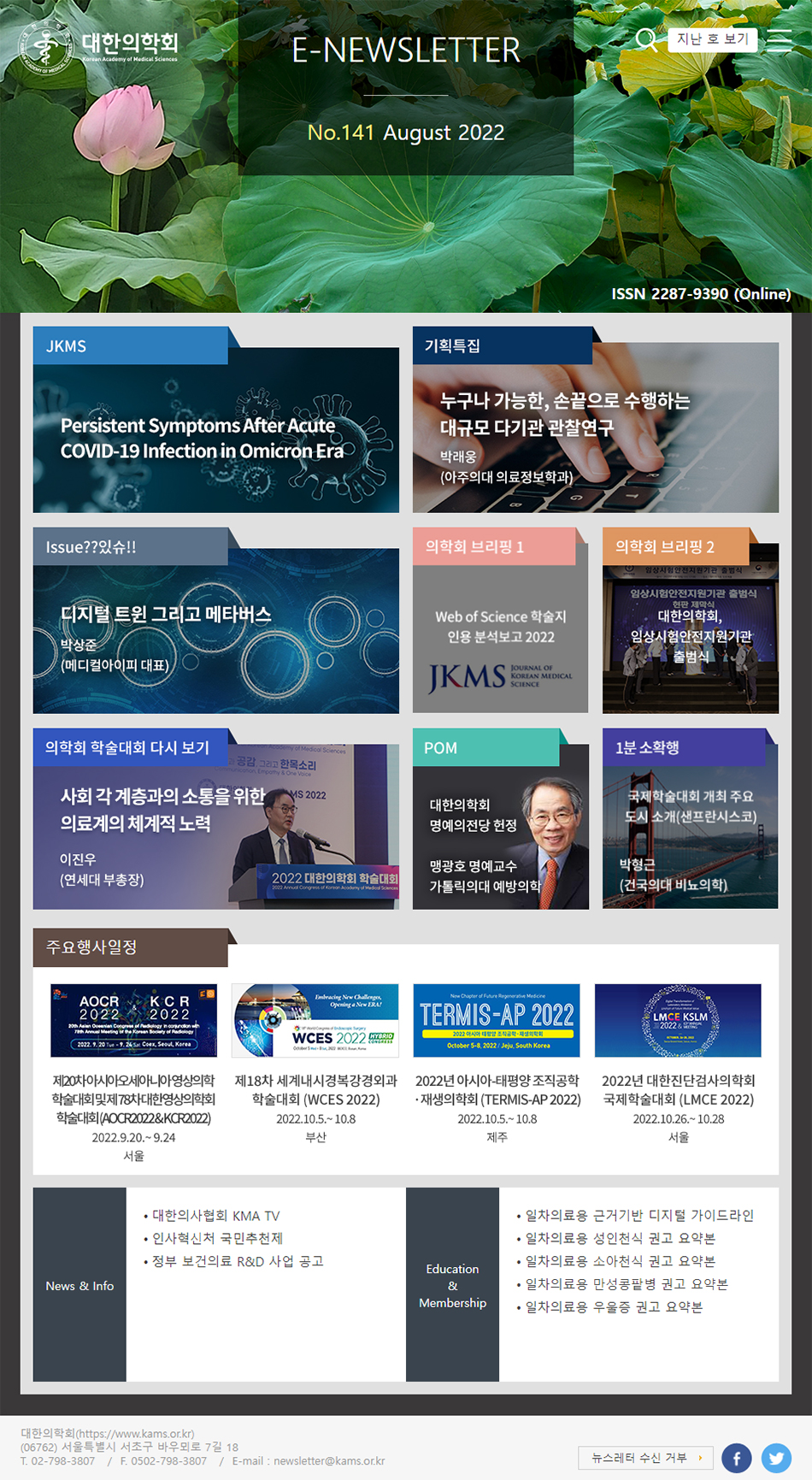Open the Twitter page icon
The height and width of the screenshot is (1480, 812).
776,1458
